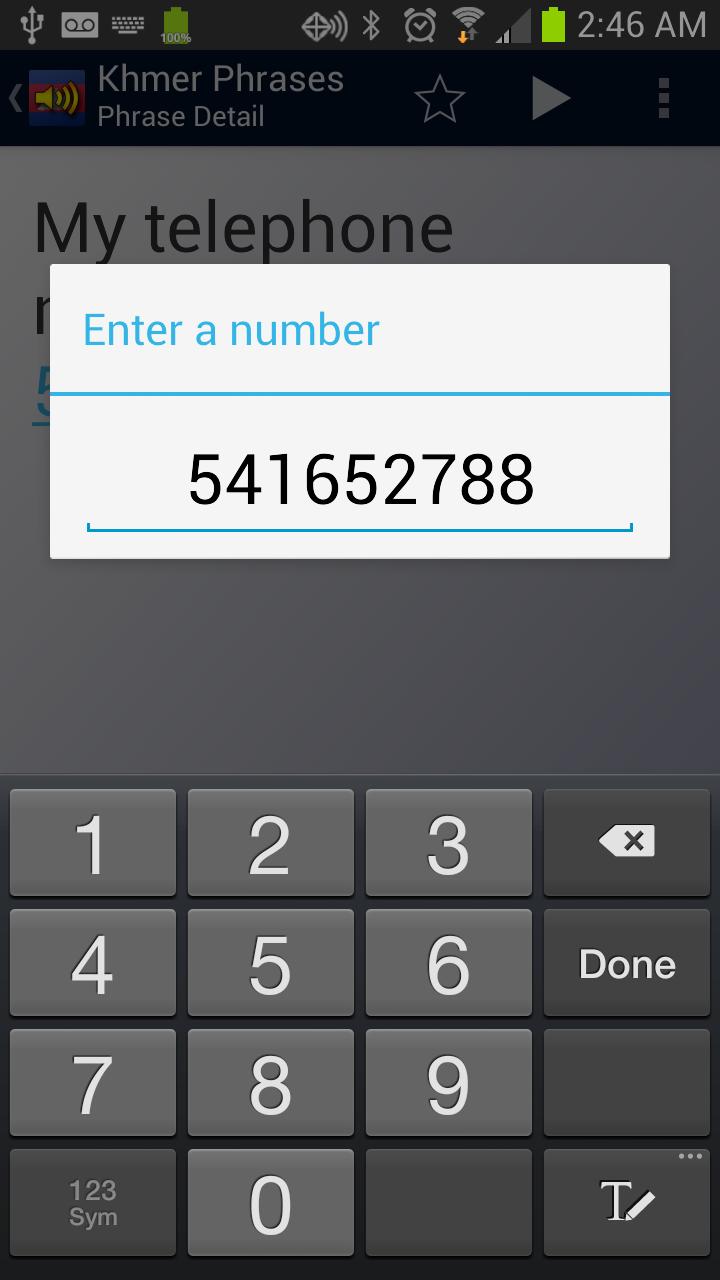The image size is (720, 1280).
Task: Tap the 9 key
Action: [448, 1084]
